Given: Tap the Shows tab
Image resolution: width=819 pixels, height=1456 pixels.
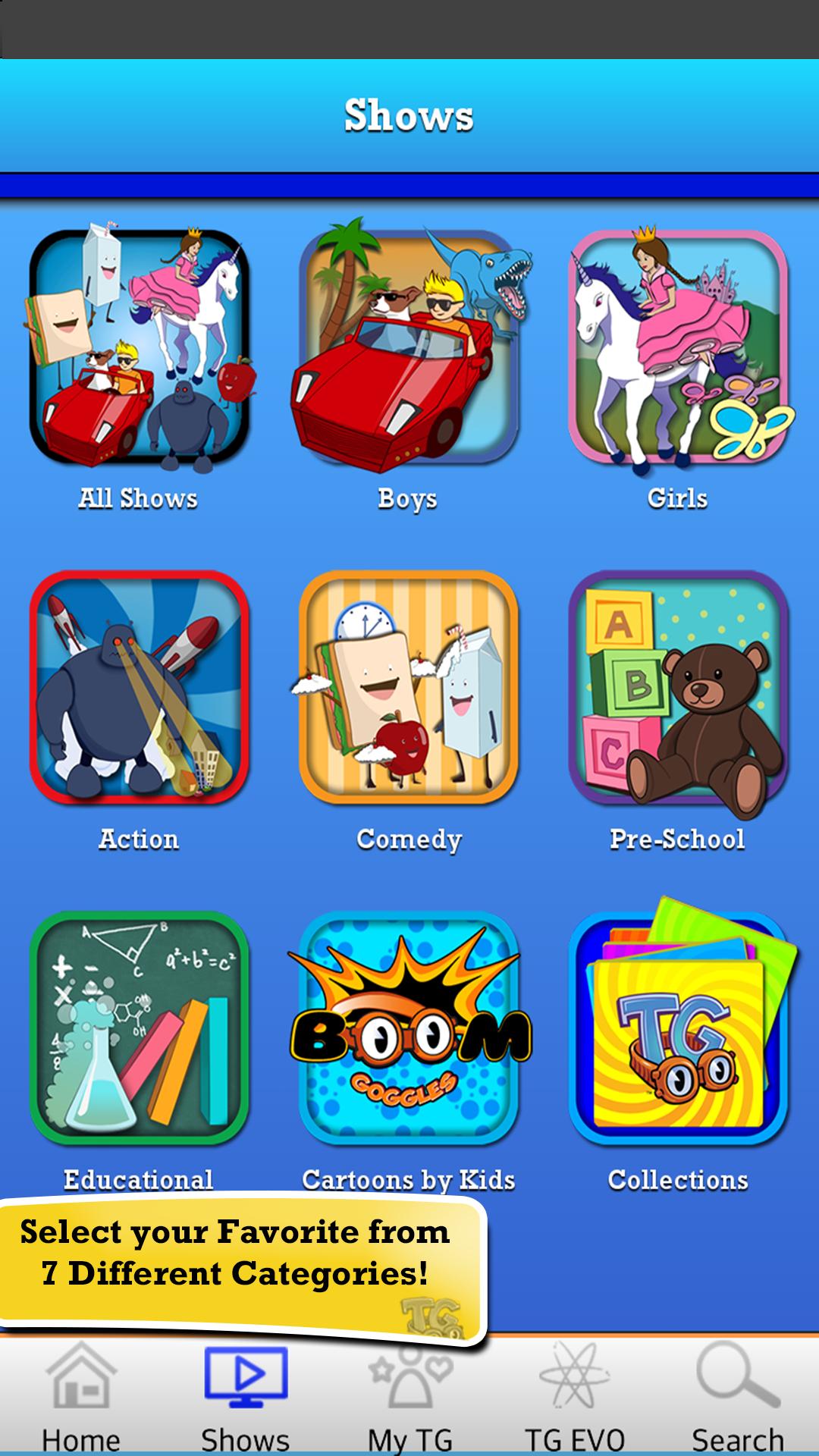Looking at the screenshot, I should coord(245,1397).
